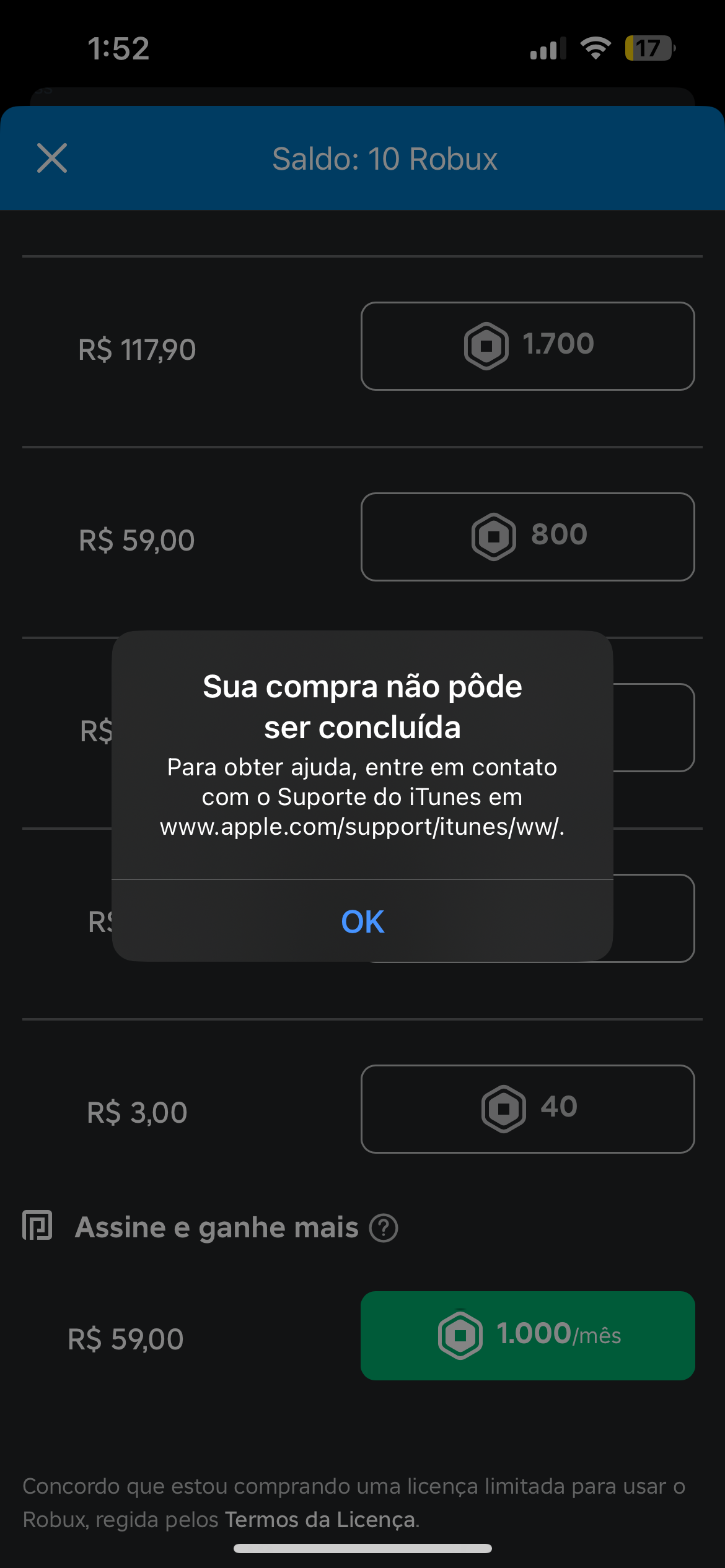Open the Termos da Licença link

click(320, 1520)
